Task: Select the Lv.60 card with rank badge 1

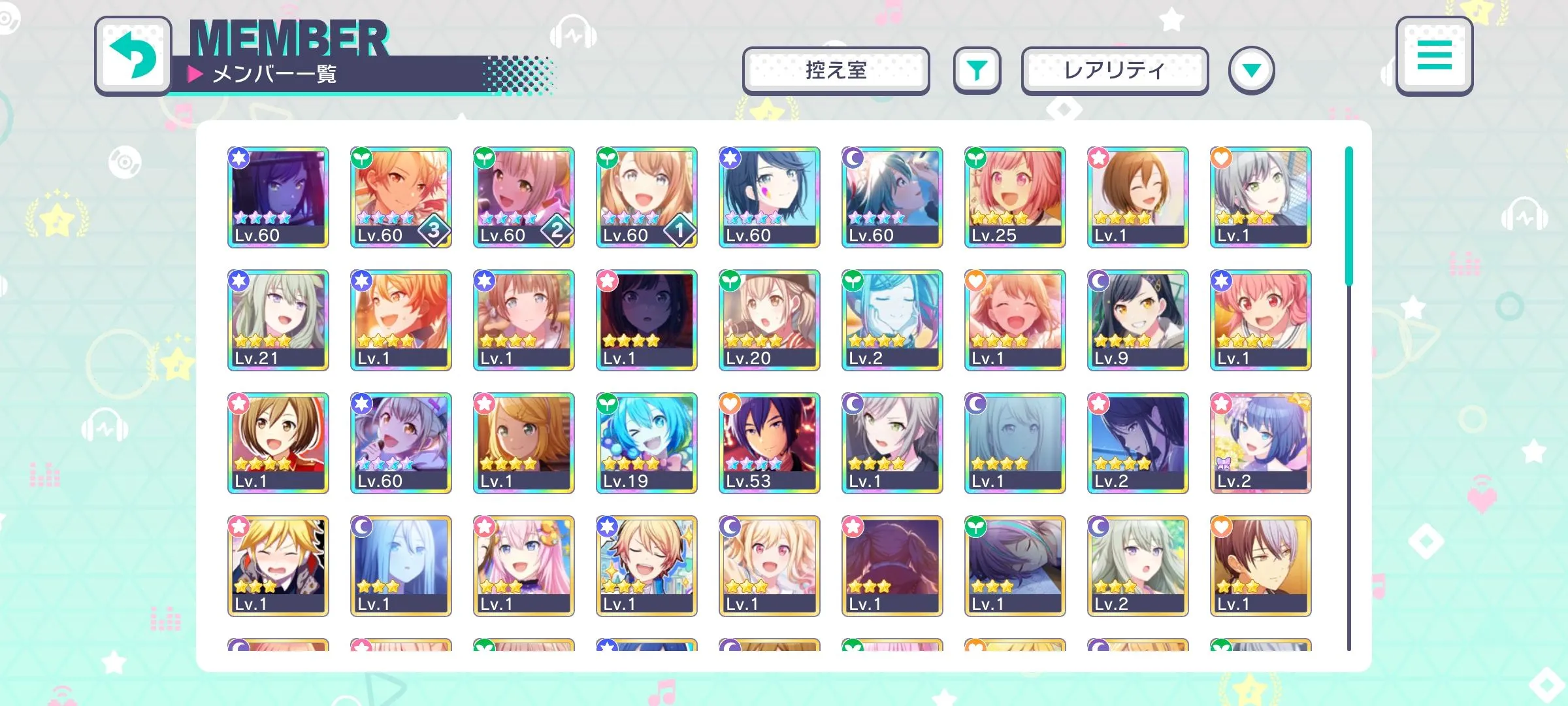Action: click(x=646, y=197)
